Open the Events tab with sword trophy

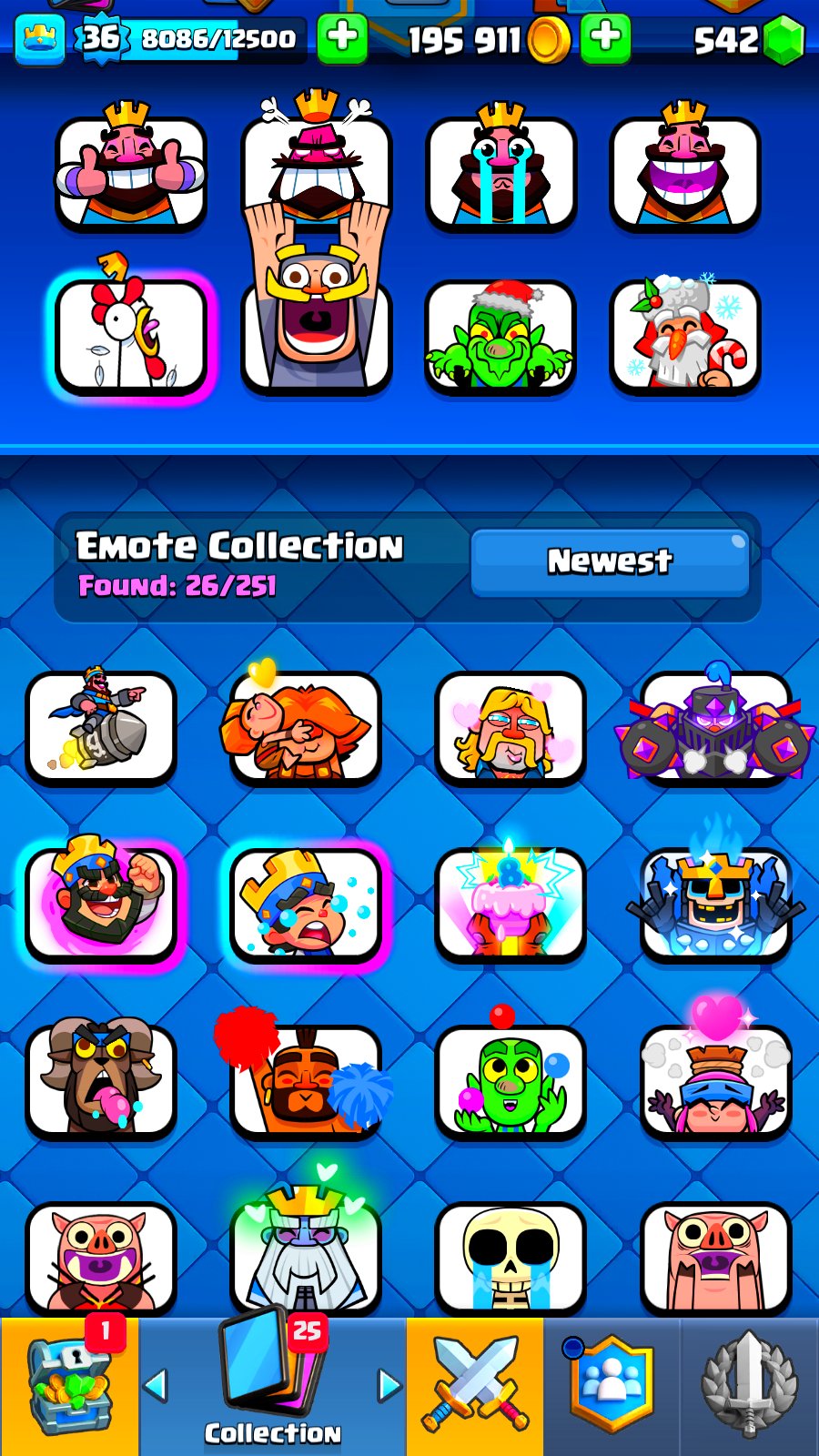coord(749,1386)
